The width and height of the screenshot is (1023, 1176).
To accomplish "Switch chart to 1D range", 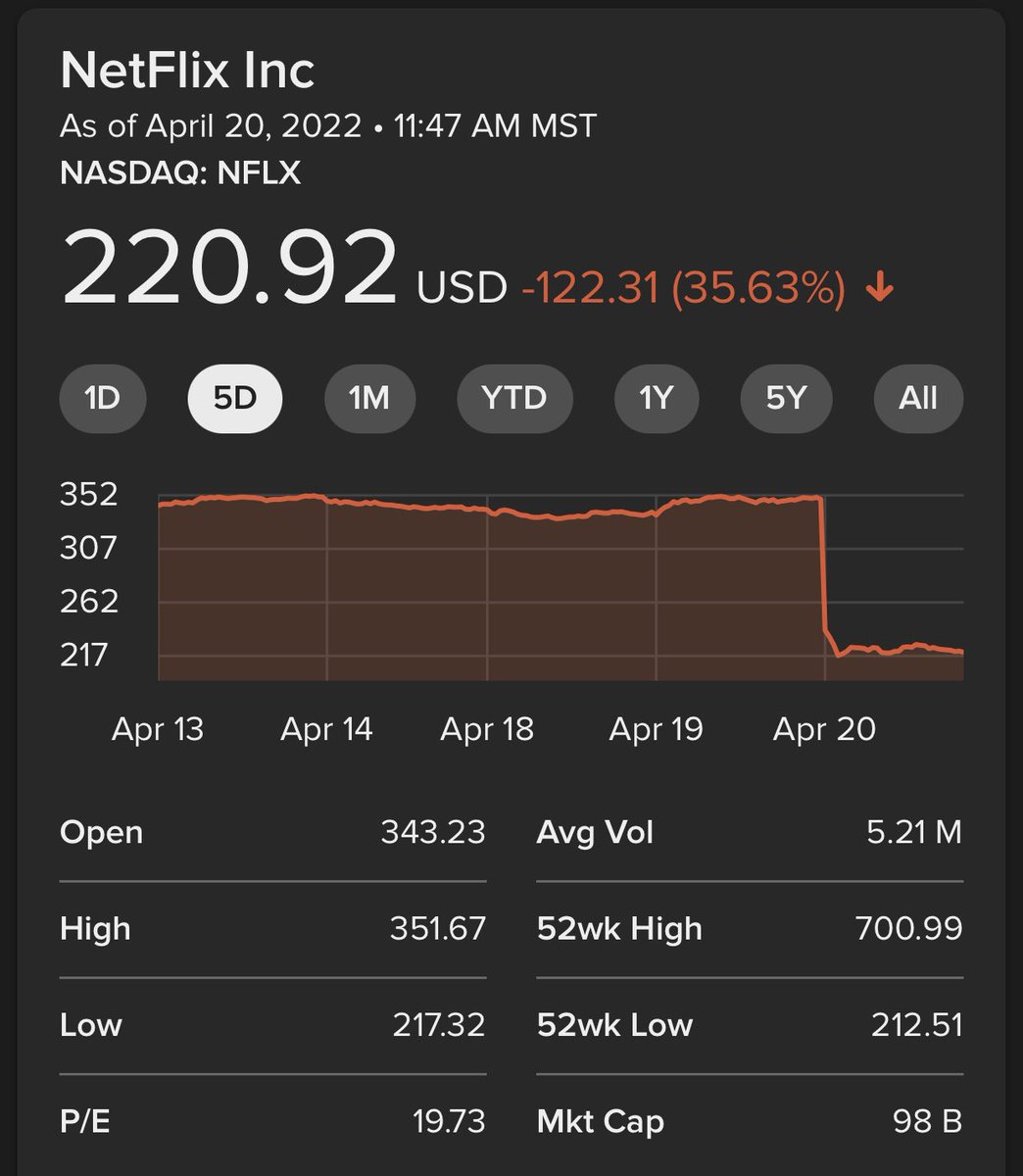I will (103, 399).
